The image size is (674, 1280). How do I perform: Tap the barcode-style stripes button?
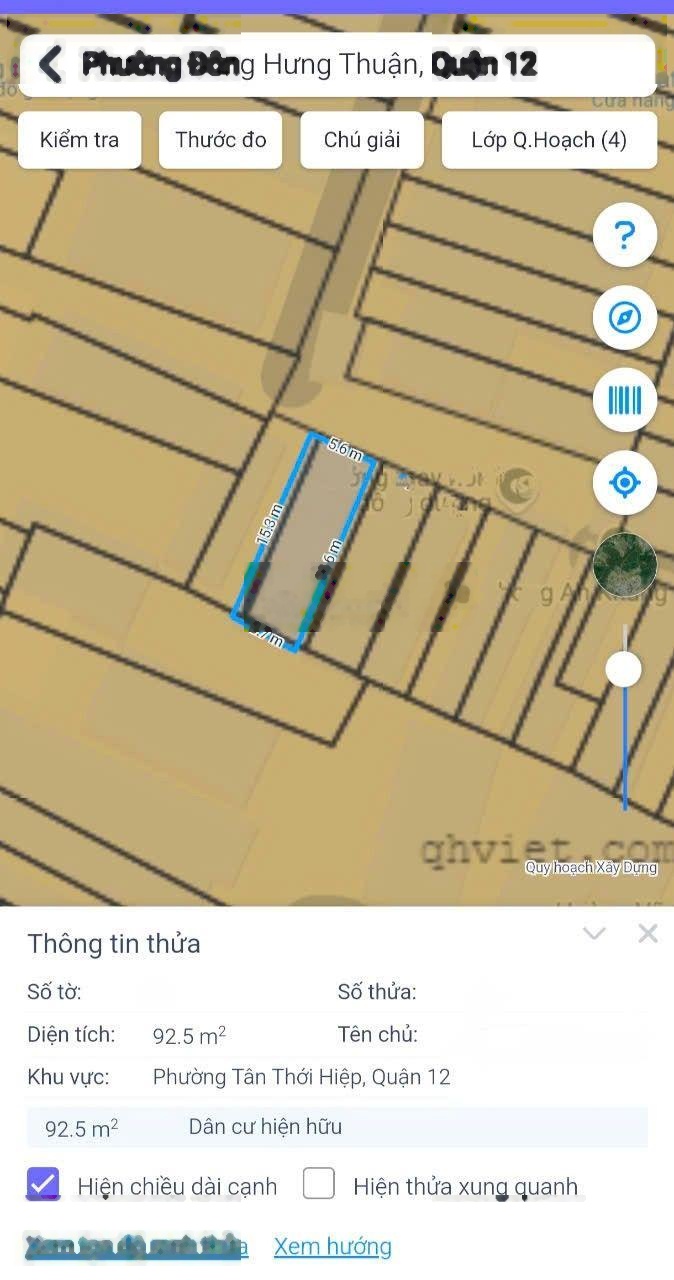[625, 400]
